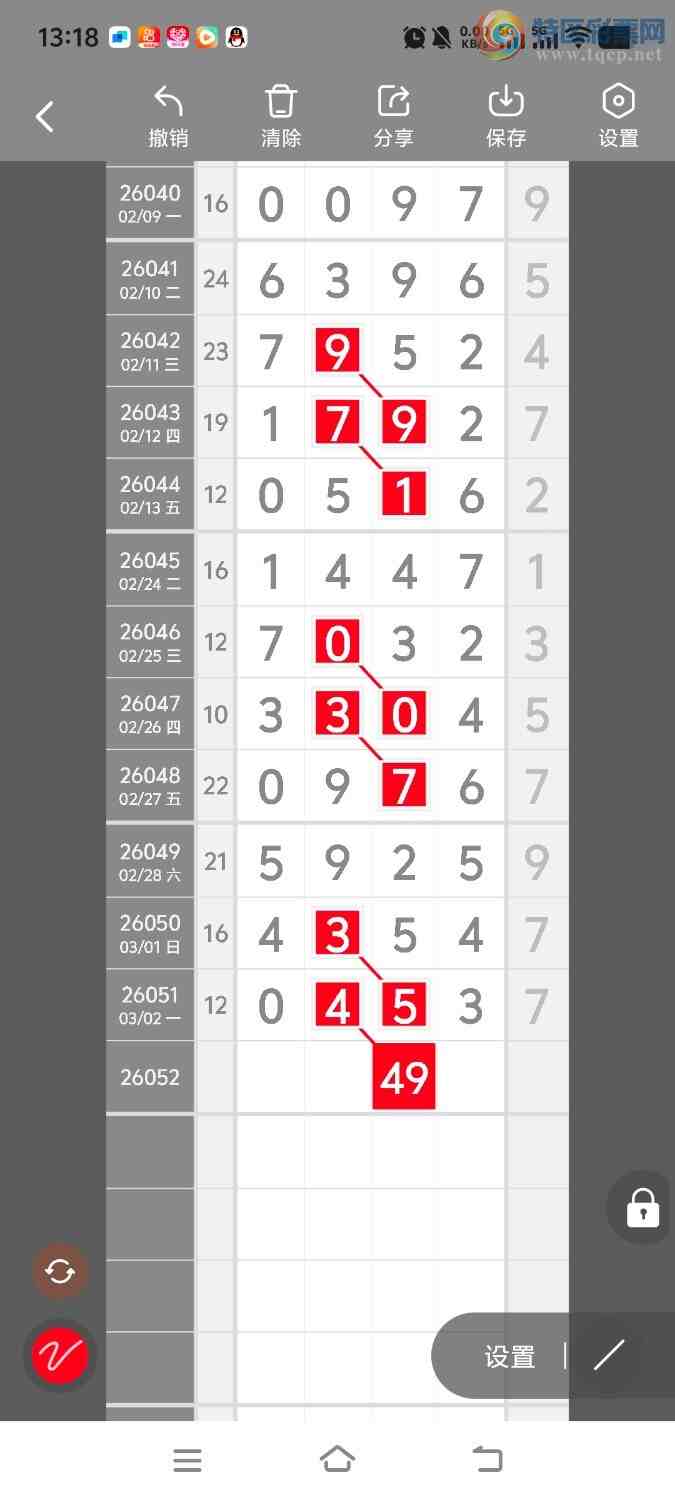Tap the circular refresh button on the left
This screenshot has width=675, height=1500.
point(60,1272)
